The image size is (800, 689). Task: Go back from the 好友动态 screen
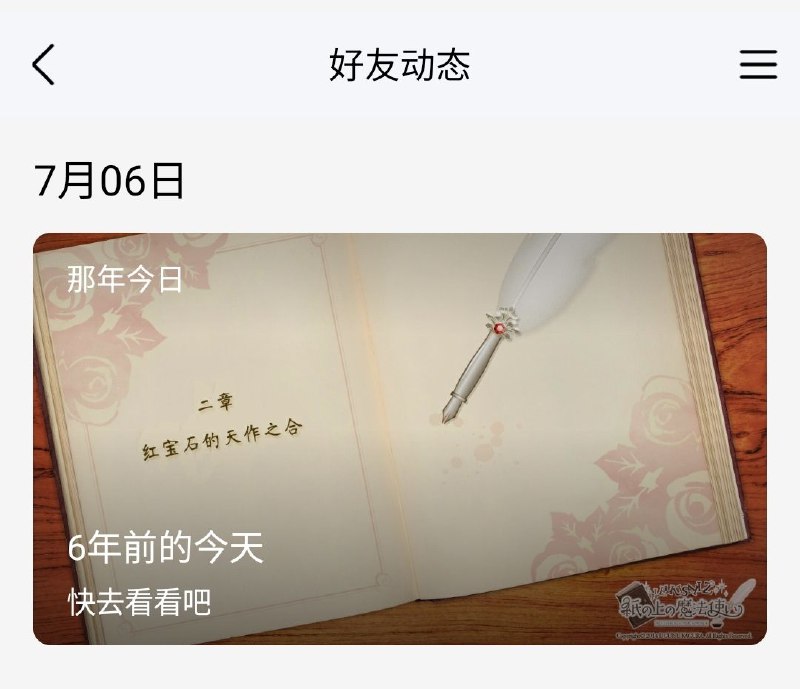(44, 66)
